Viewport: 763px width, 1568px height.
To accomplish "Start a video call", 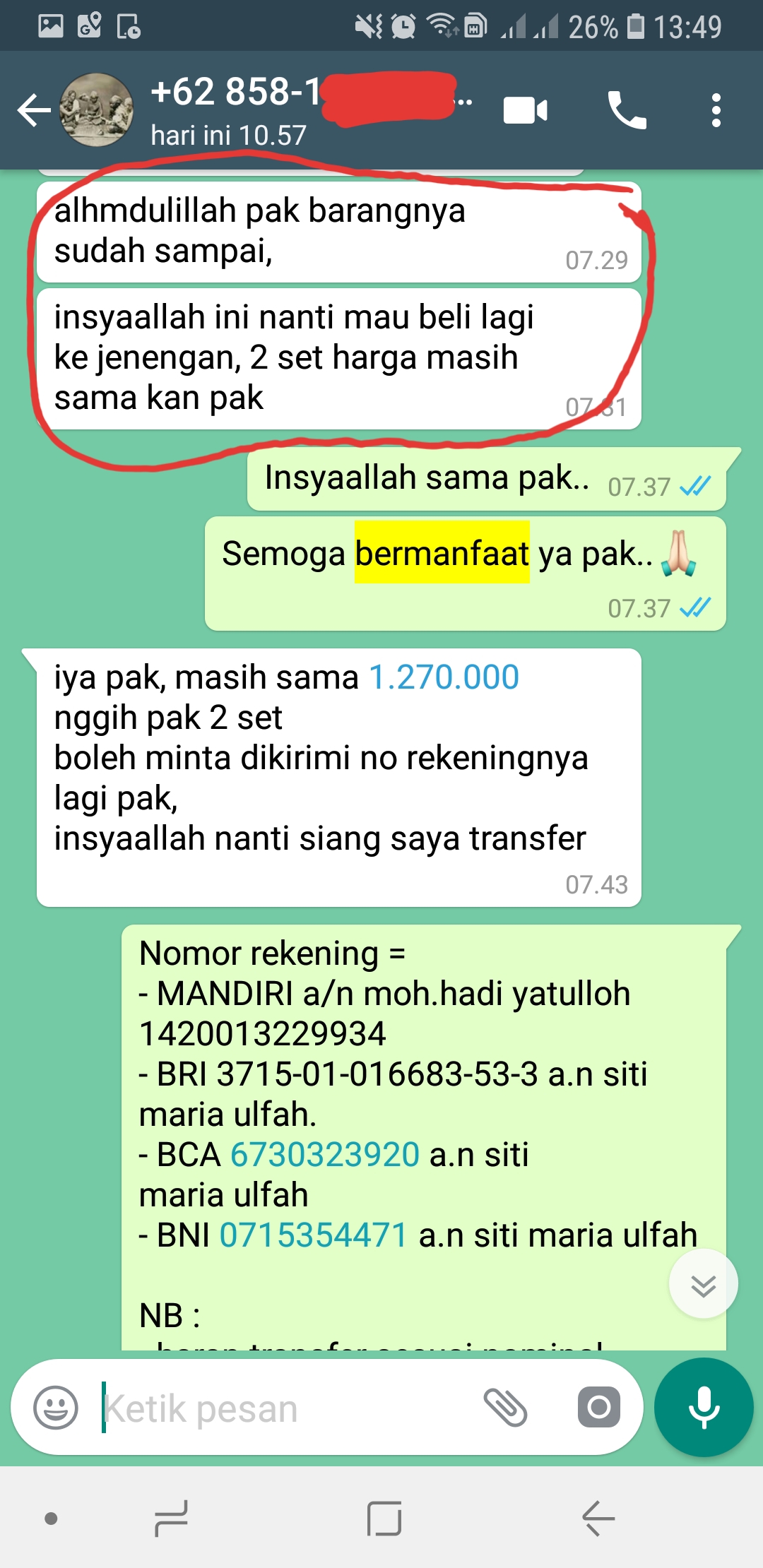I will click(525, 111).
